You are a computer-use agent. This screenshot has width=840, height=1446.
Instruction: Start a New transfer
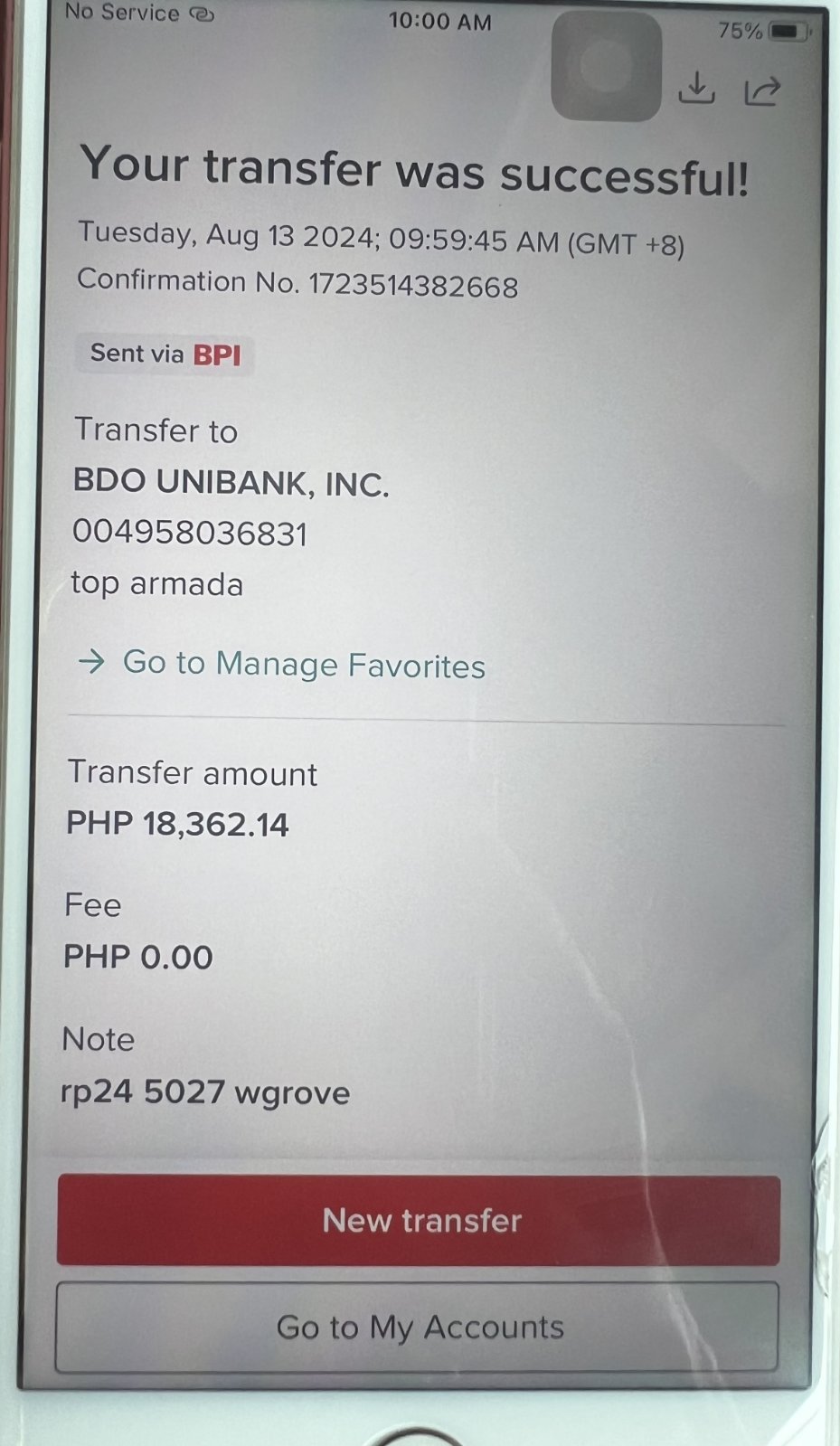point(419,1221)
